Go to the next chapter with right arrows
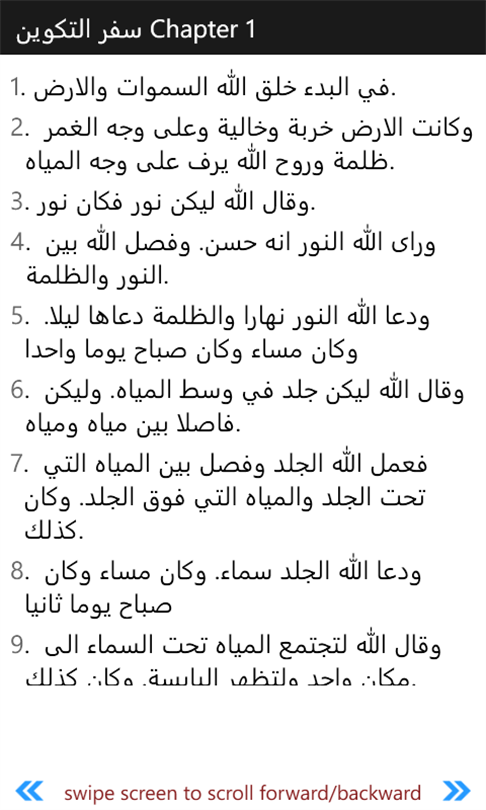The height and width of the screenshot is (810, 486). 457,790
